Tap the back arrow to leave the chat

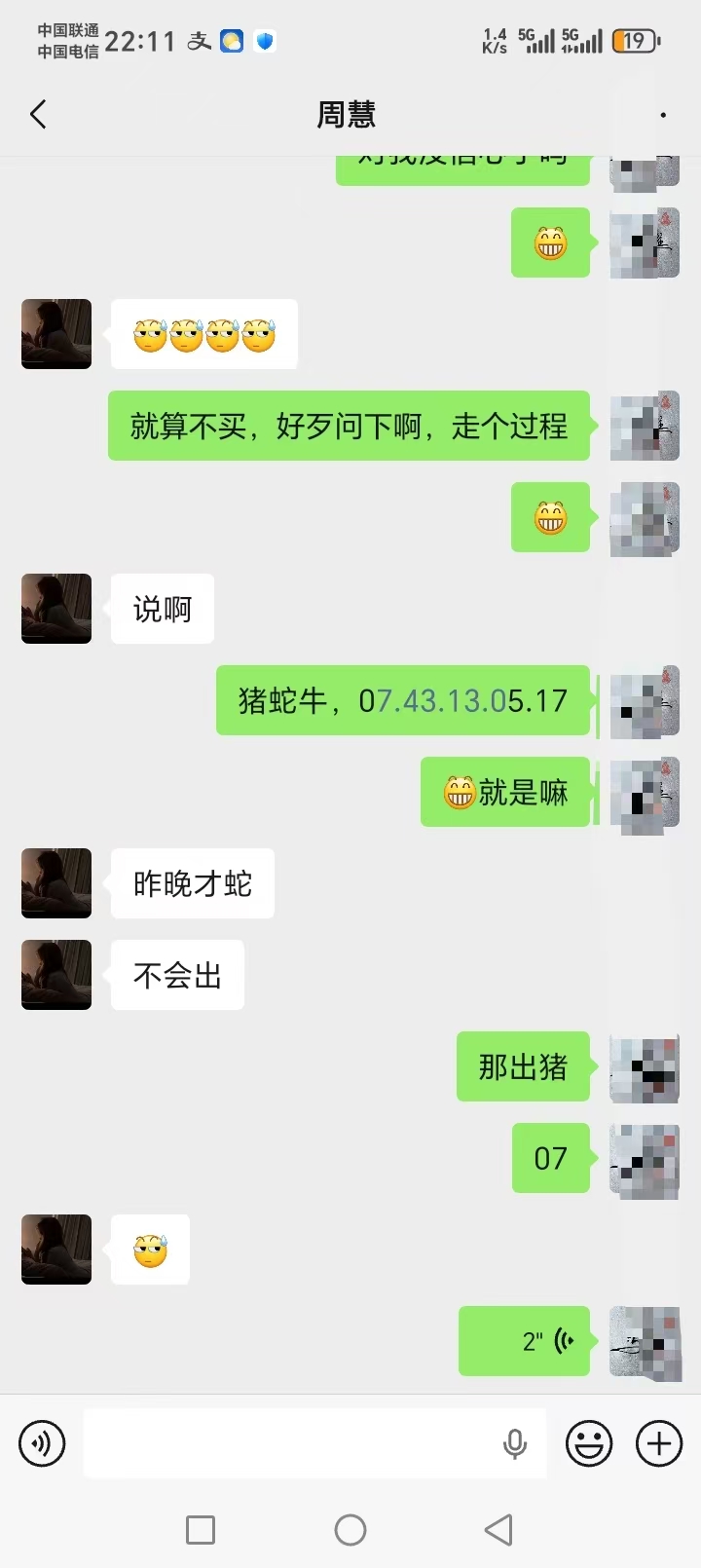coord(37,114)
